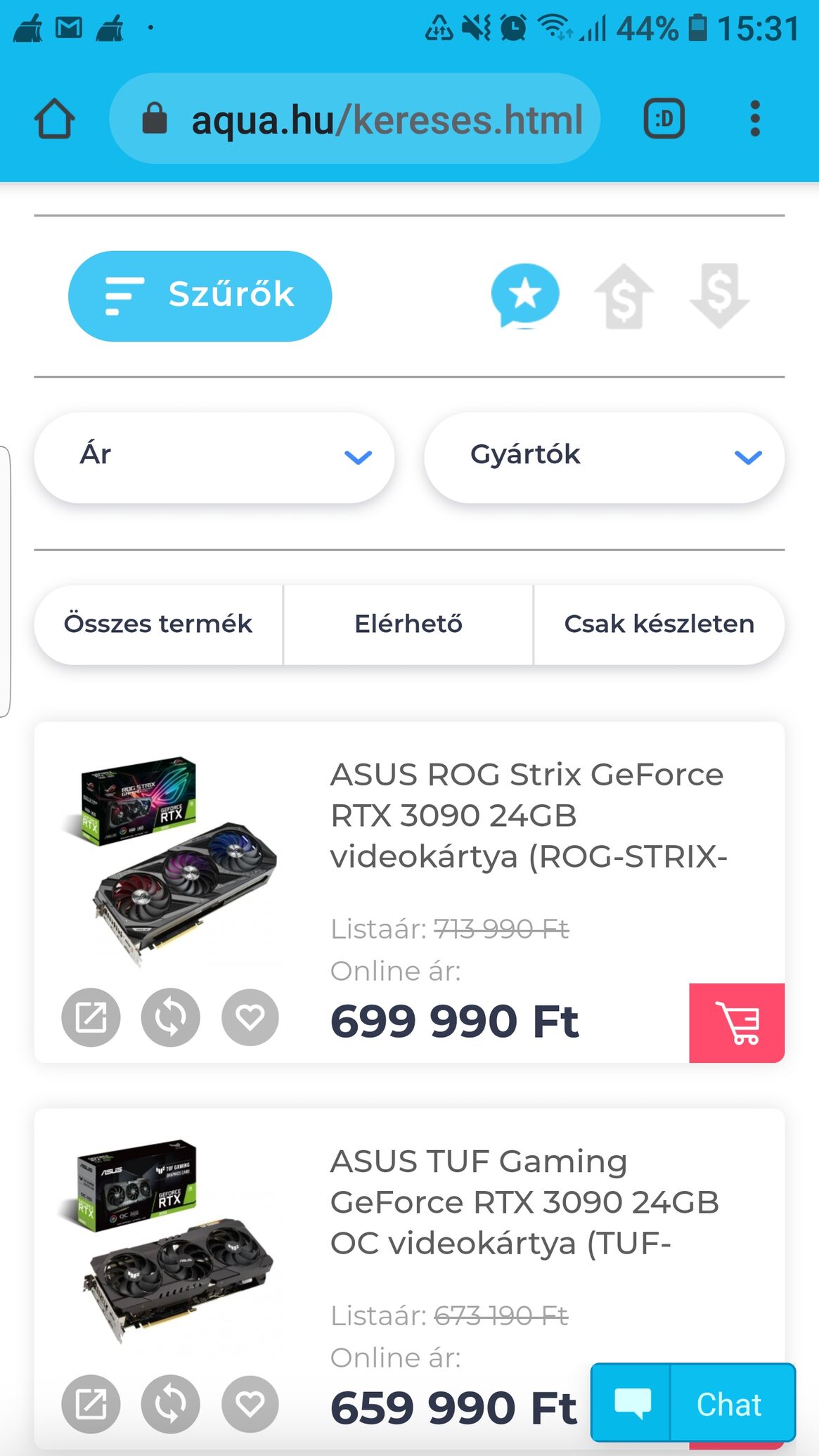
Task: Add ASUS ROG Strix RTX 3090 to cart
Action: pyautogui.click(x=736, y=1022)
